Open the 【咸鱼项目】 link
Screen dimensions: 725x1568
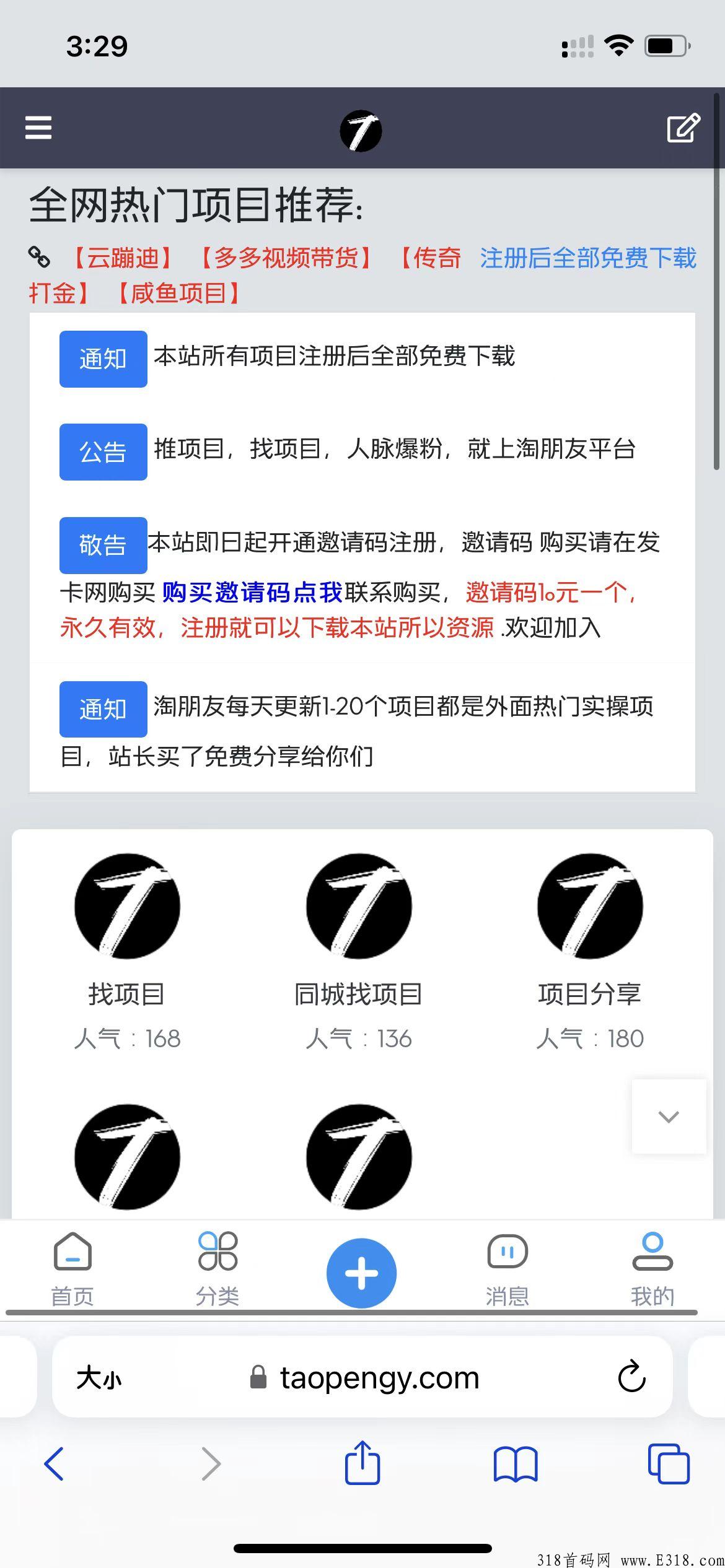click(x=178, y=293)
